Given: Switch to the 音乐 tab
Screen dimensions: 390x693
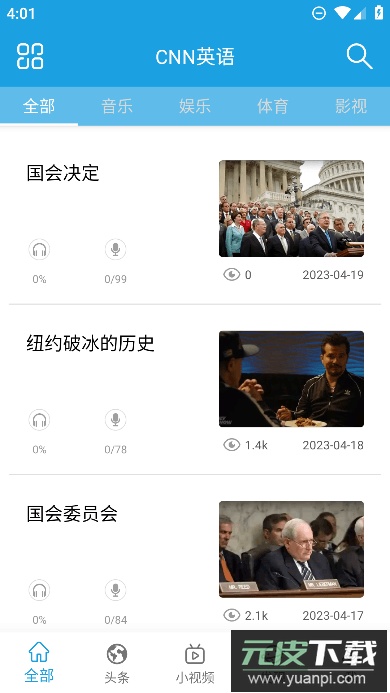Looking at the screenshot, I should pos(117,107).
